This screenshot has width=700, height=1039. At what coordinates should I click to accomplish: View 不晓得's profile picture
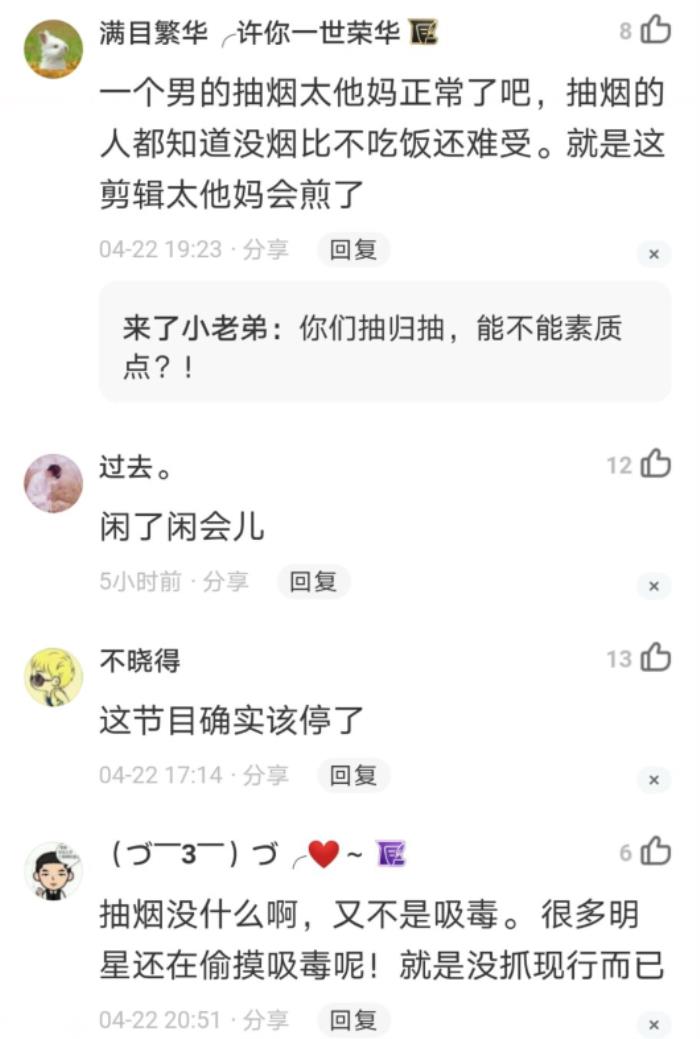[53, 677]
